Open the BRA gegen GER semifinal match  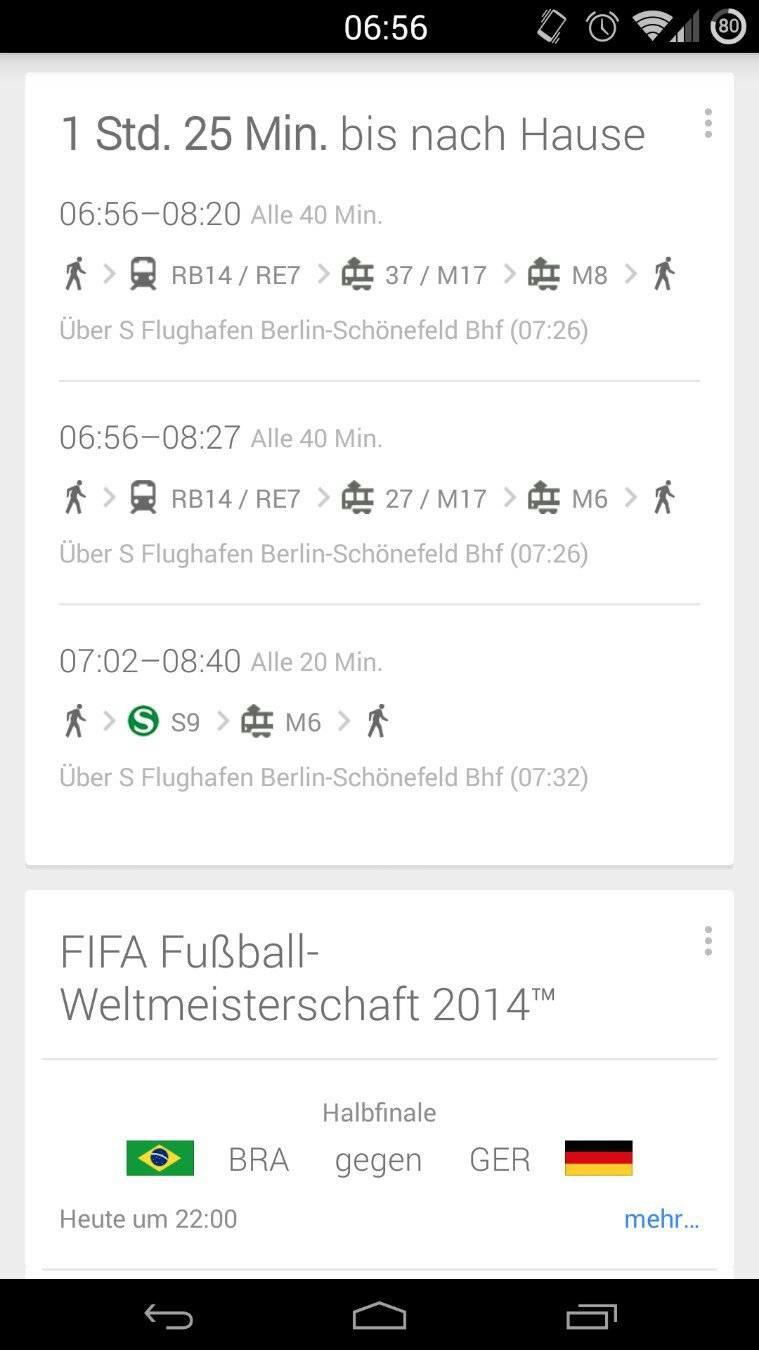point(378,1159)
